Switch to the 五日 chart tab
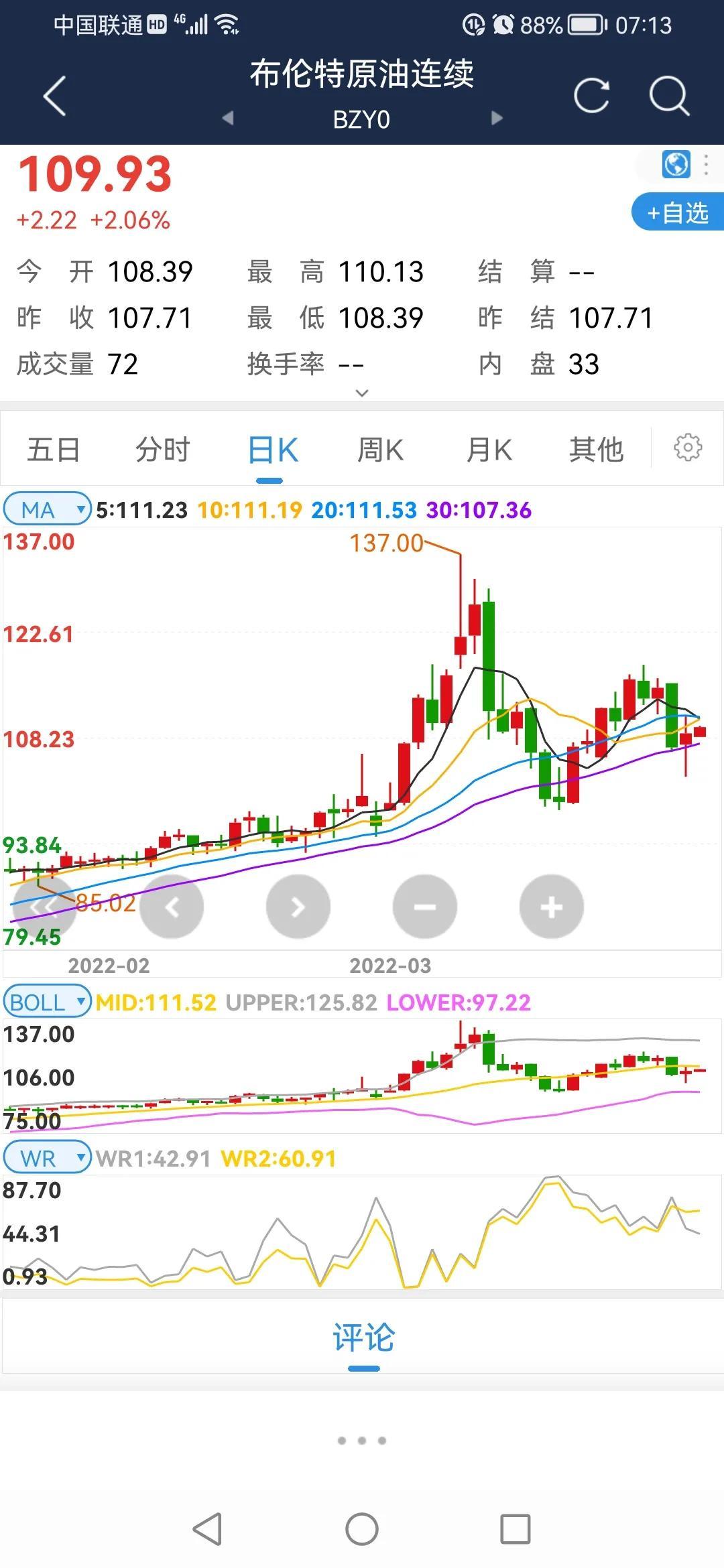 click(x=54, y=450)
